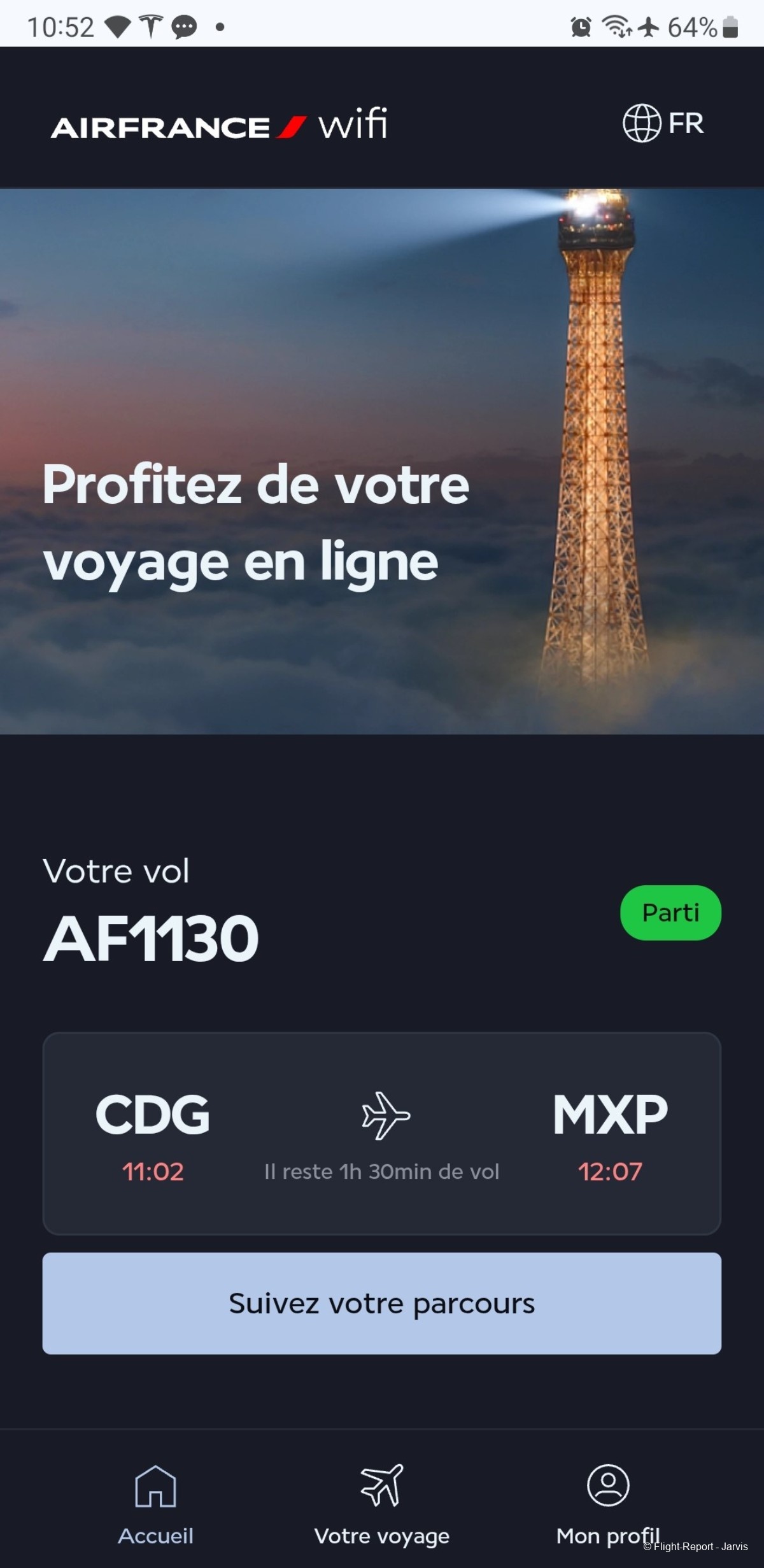This screenshot has width=764, height=1568.
Task: Open the FR language selector
Action: pyautogui.click(x=663, y=123)
